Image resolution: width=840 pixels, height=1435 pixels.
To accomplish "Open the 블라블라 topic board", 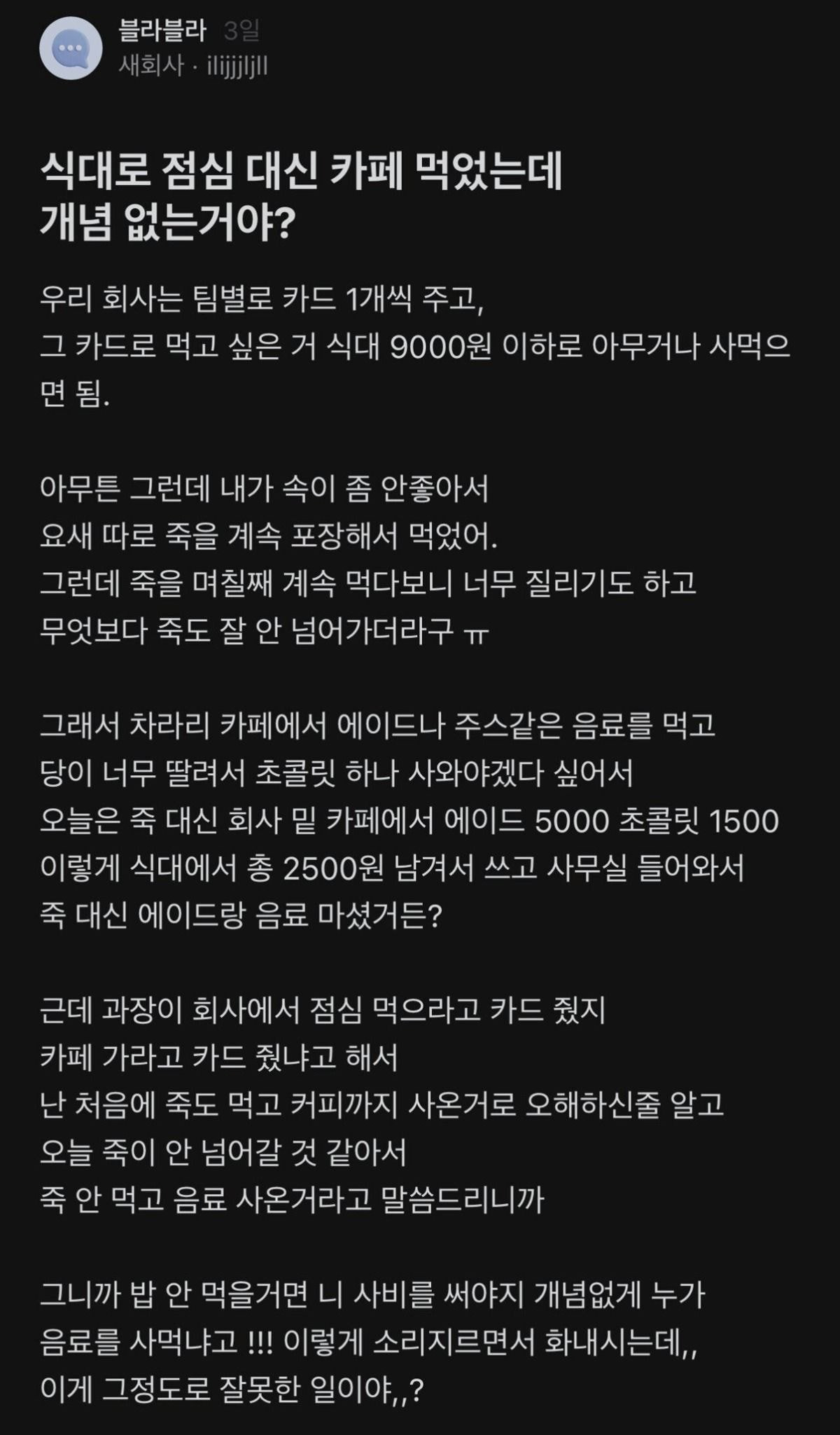I will [x=162, y=32].
